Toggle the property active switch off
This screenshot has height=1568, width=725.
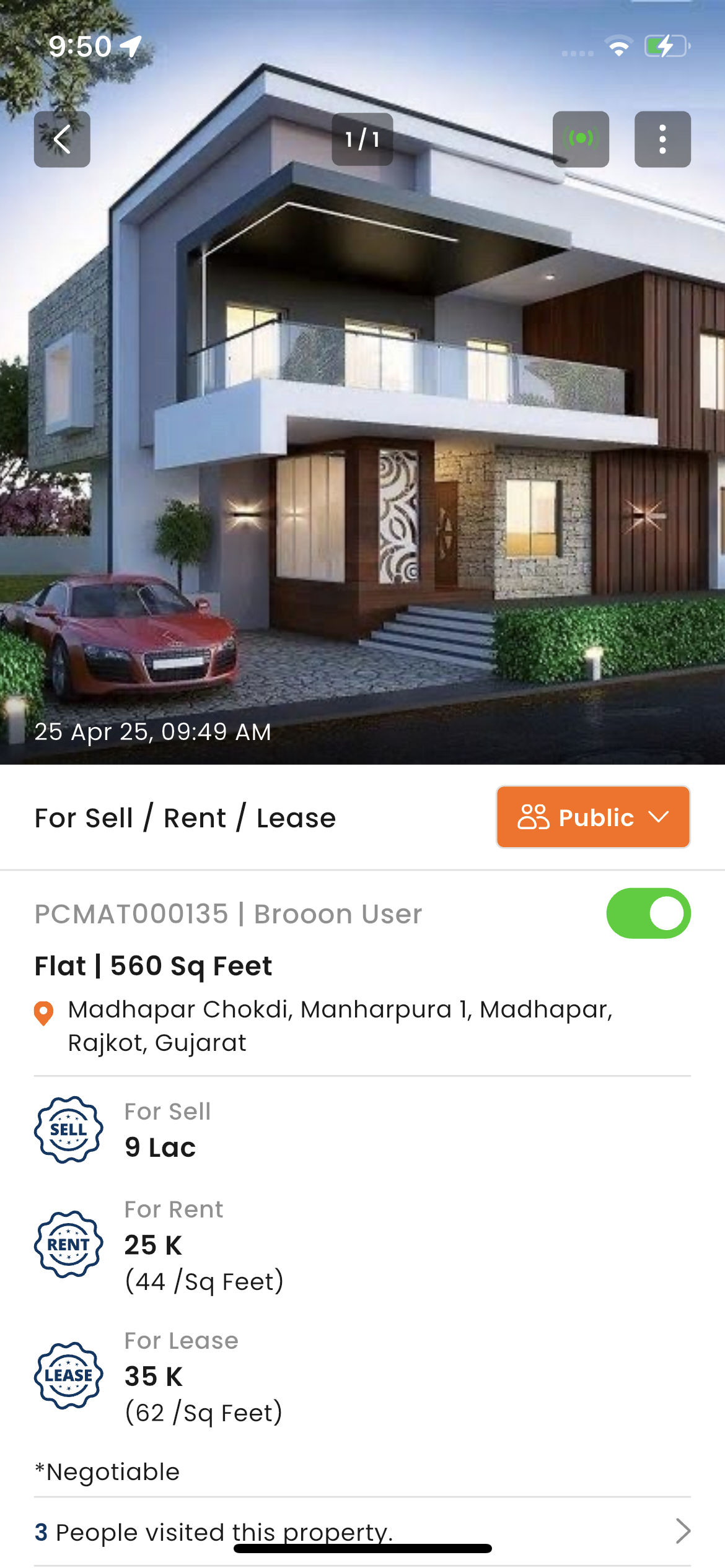tap(648, 913)
